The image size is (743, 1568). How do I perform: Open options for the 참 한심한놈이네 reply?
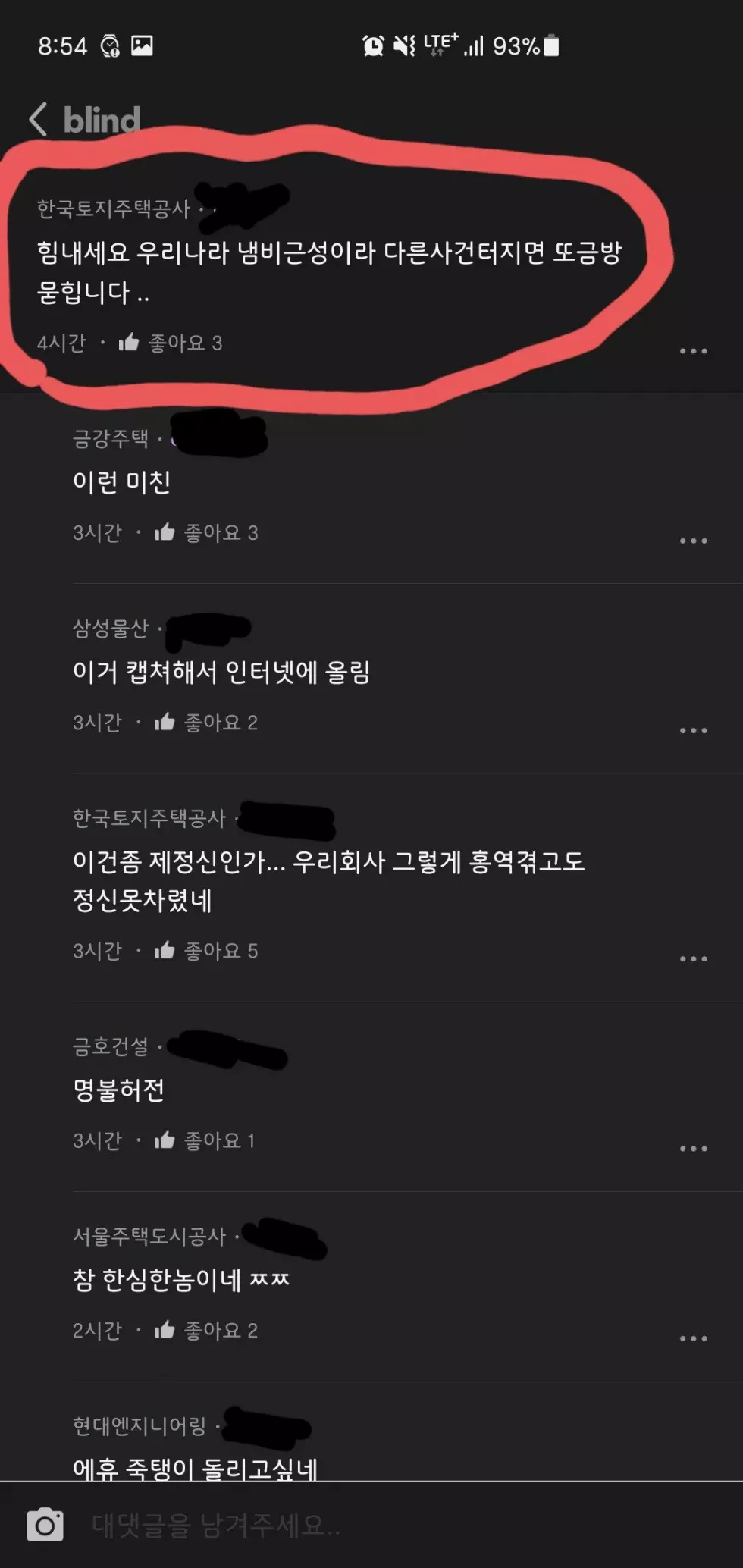click(x=693, y=1338)
